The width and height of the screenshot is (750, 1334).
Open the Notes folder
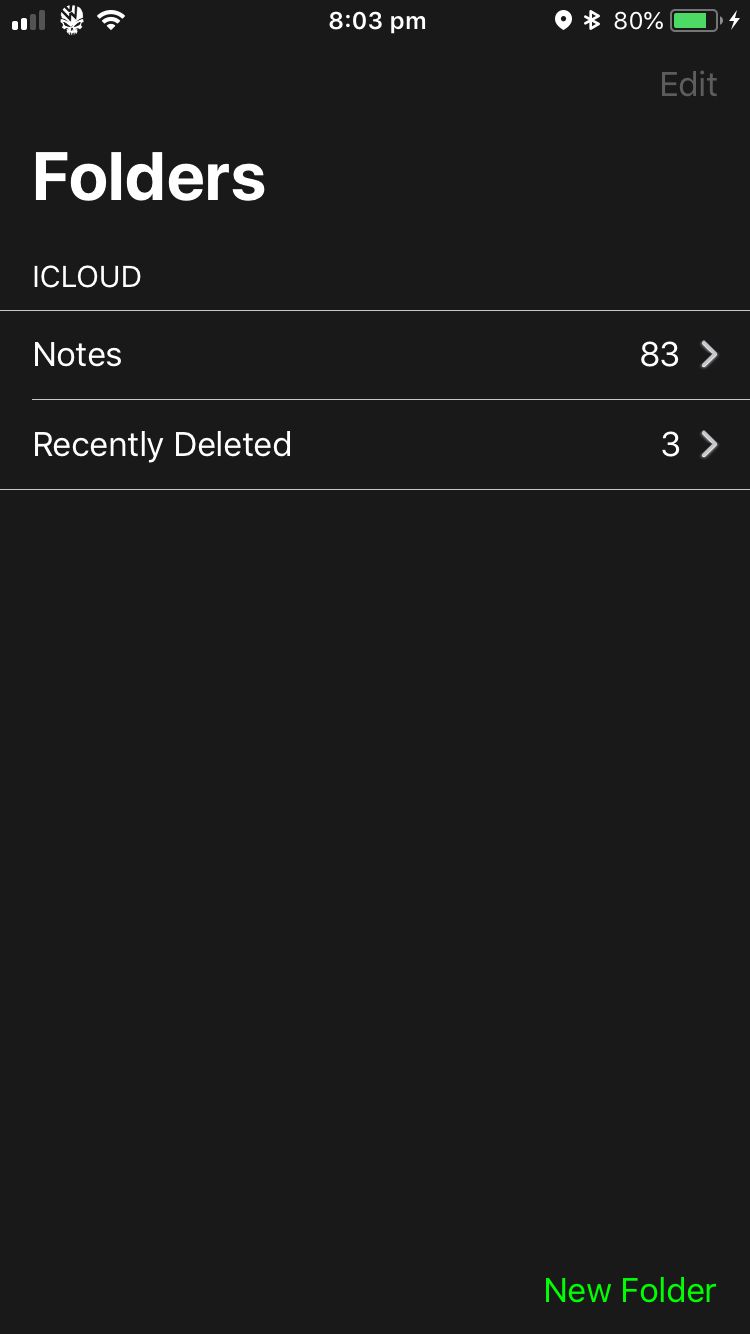[x=375, y=355]
